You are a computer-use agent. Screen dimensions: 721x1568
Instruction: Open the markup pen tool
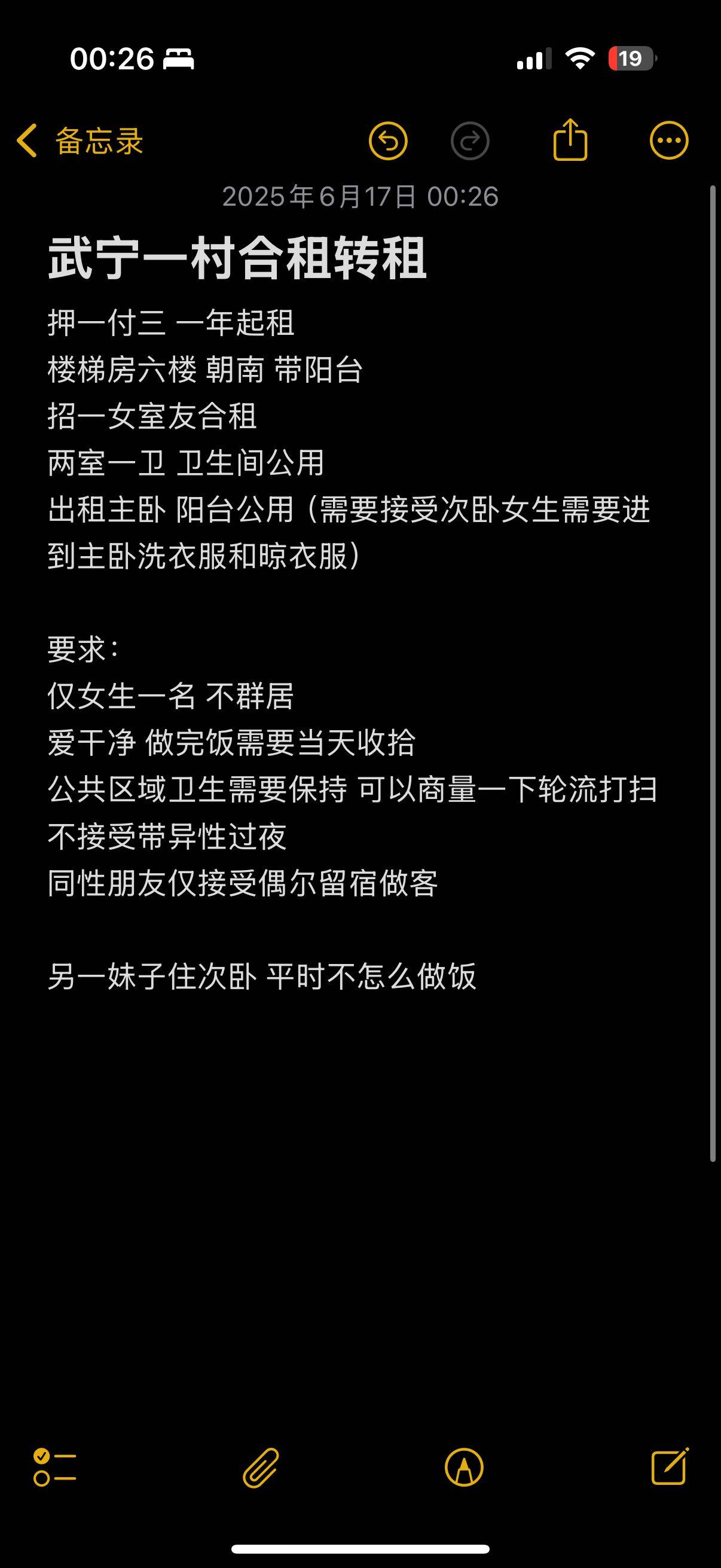(465, 1467)
